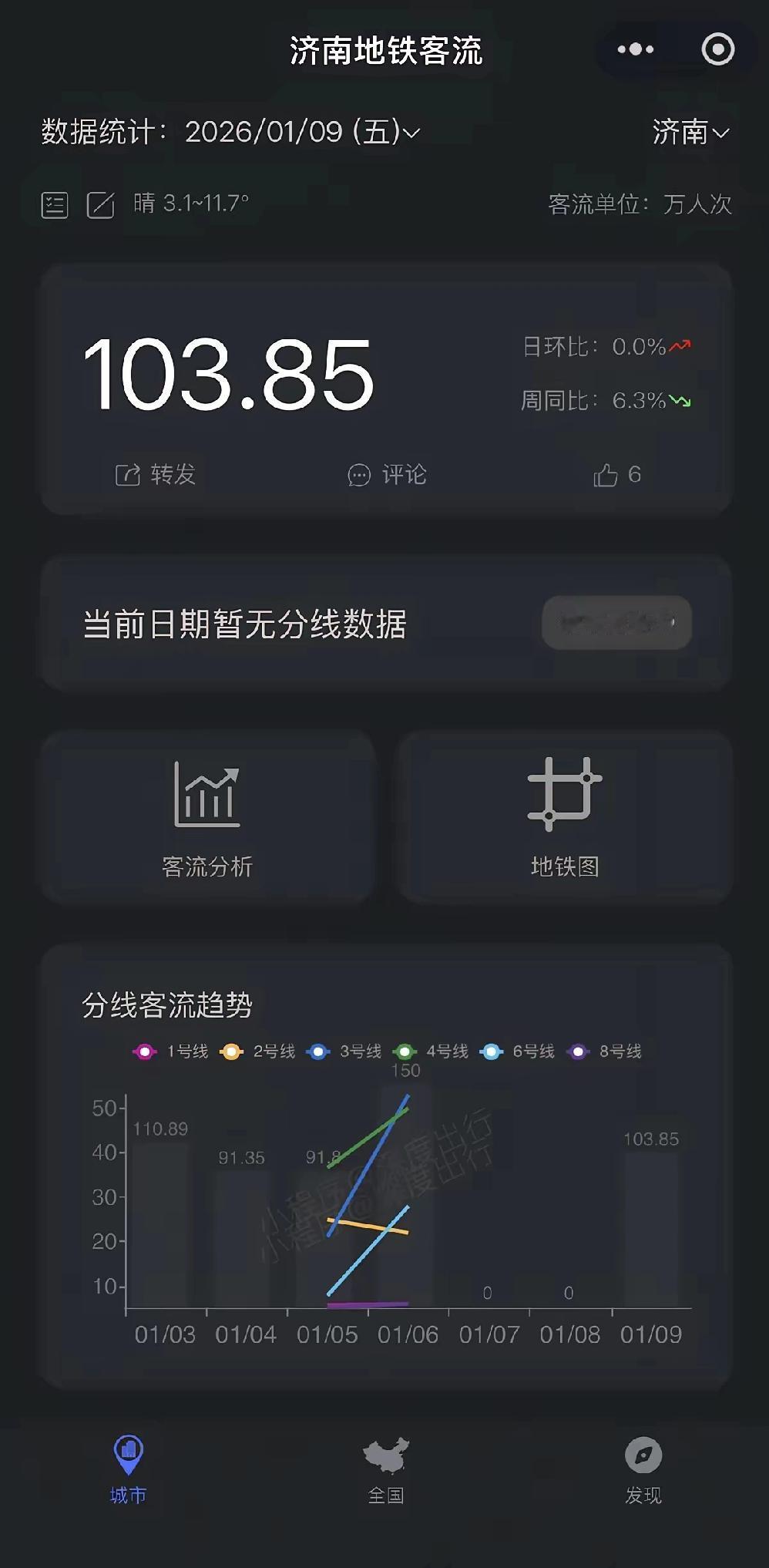Click the more options ellipsis in top bar
This screenshot has height=1568, width=769.
coord(633,48)
